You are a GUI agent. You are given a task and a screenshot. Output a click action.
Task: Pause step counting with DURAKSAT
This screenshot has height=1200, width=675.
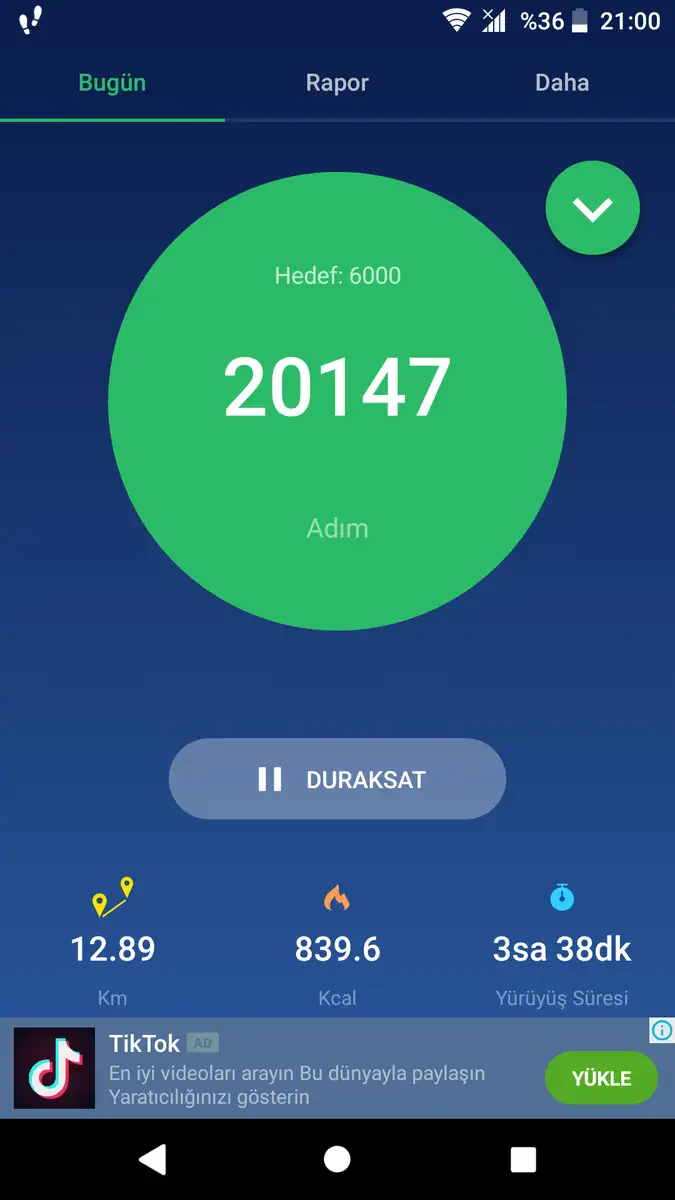tap(337, 779)
